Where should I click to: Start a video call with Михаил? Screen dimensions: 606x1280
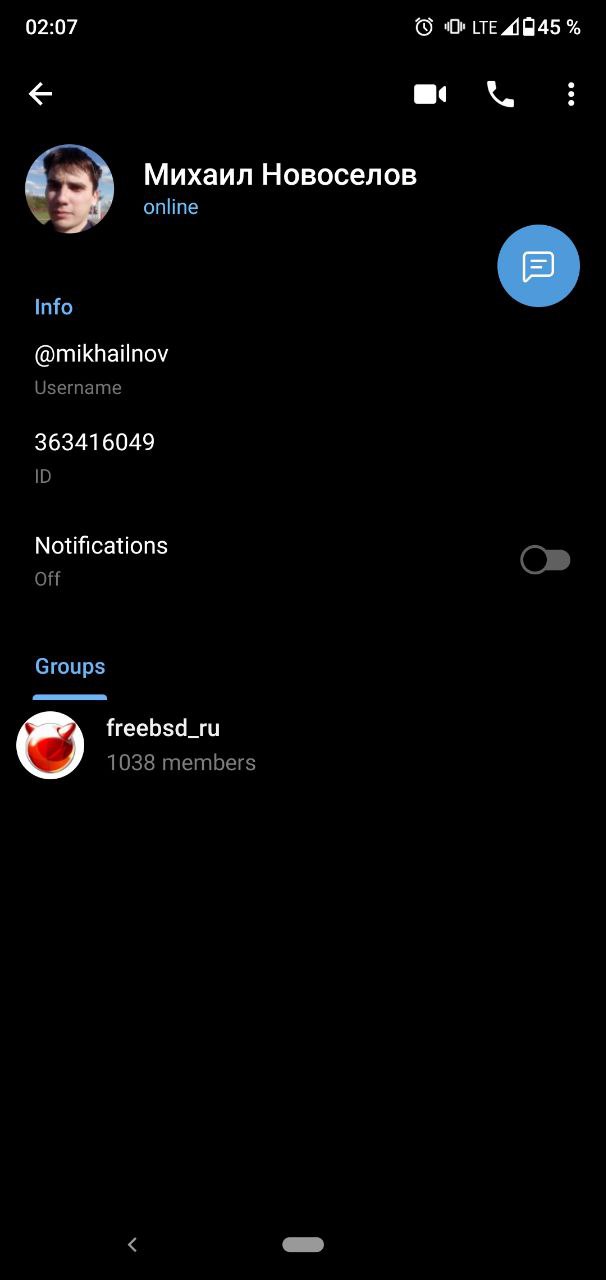(x=430, y=94)
